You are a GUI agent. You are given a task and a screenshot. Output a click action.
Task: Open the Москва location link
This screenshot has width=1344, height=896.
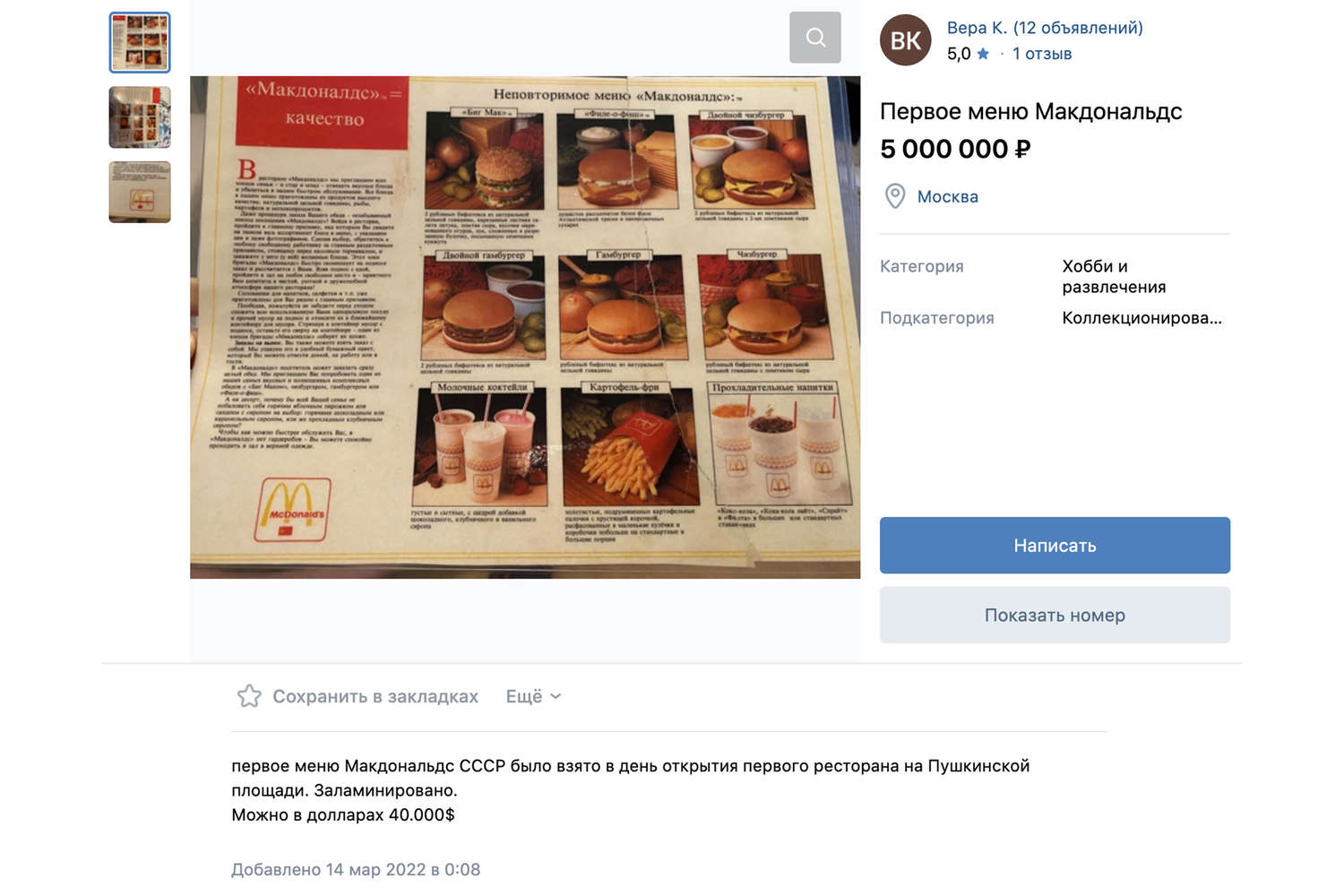947,196
